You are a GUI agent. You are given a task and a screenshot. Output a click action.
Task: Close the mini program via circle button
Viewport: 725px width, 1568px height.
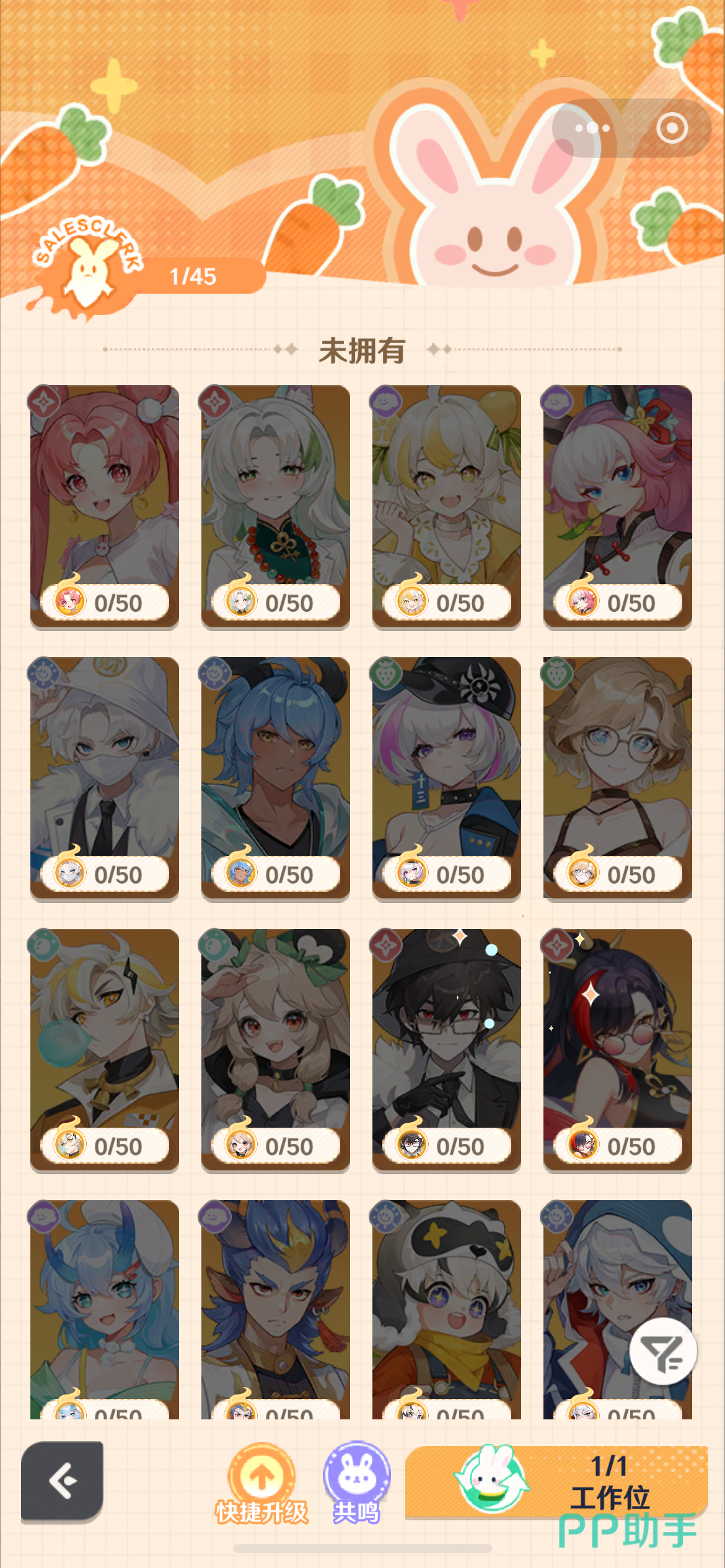[672, 128]
